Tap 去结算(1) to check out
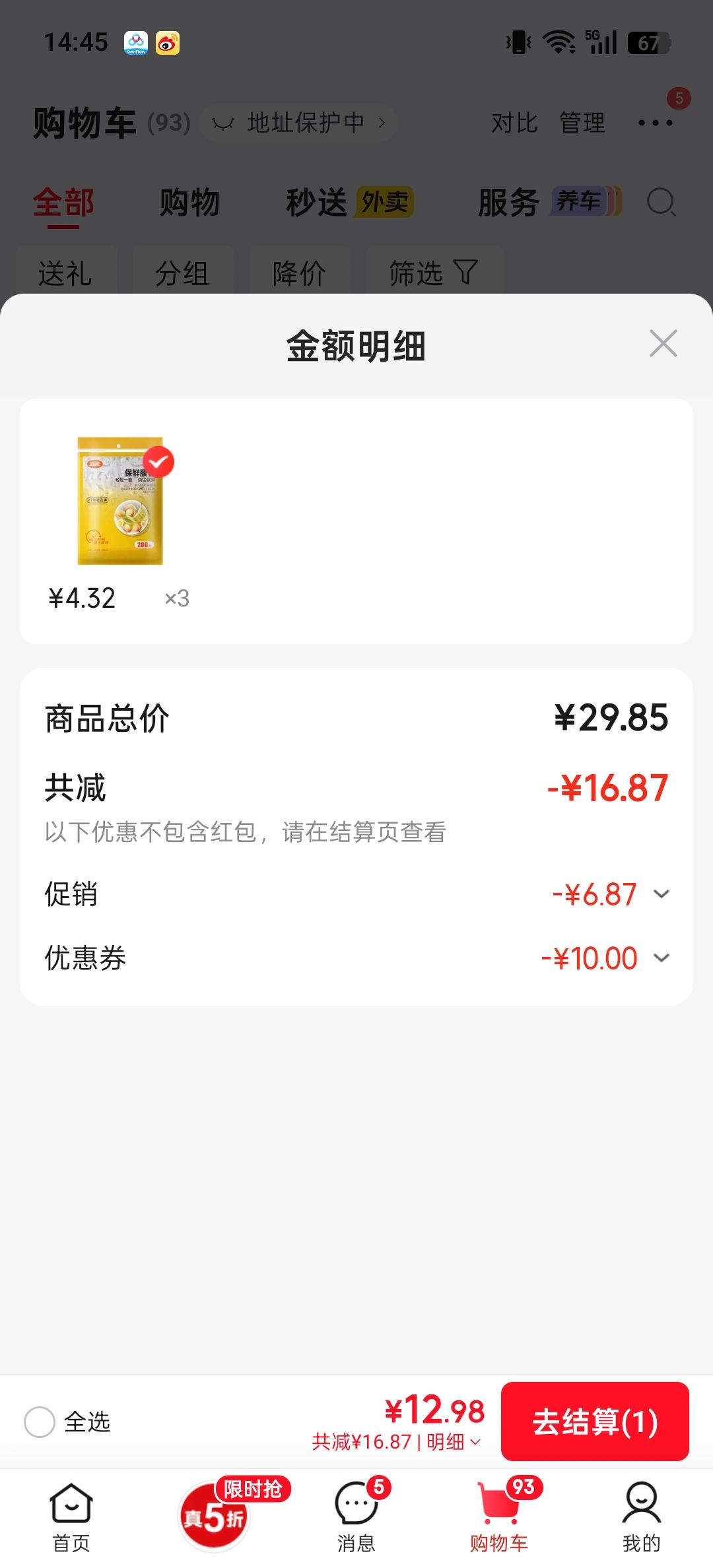Screen dimensions: 713x1568 tap(595, 1421)
